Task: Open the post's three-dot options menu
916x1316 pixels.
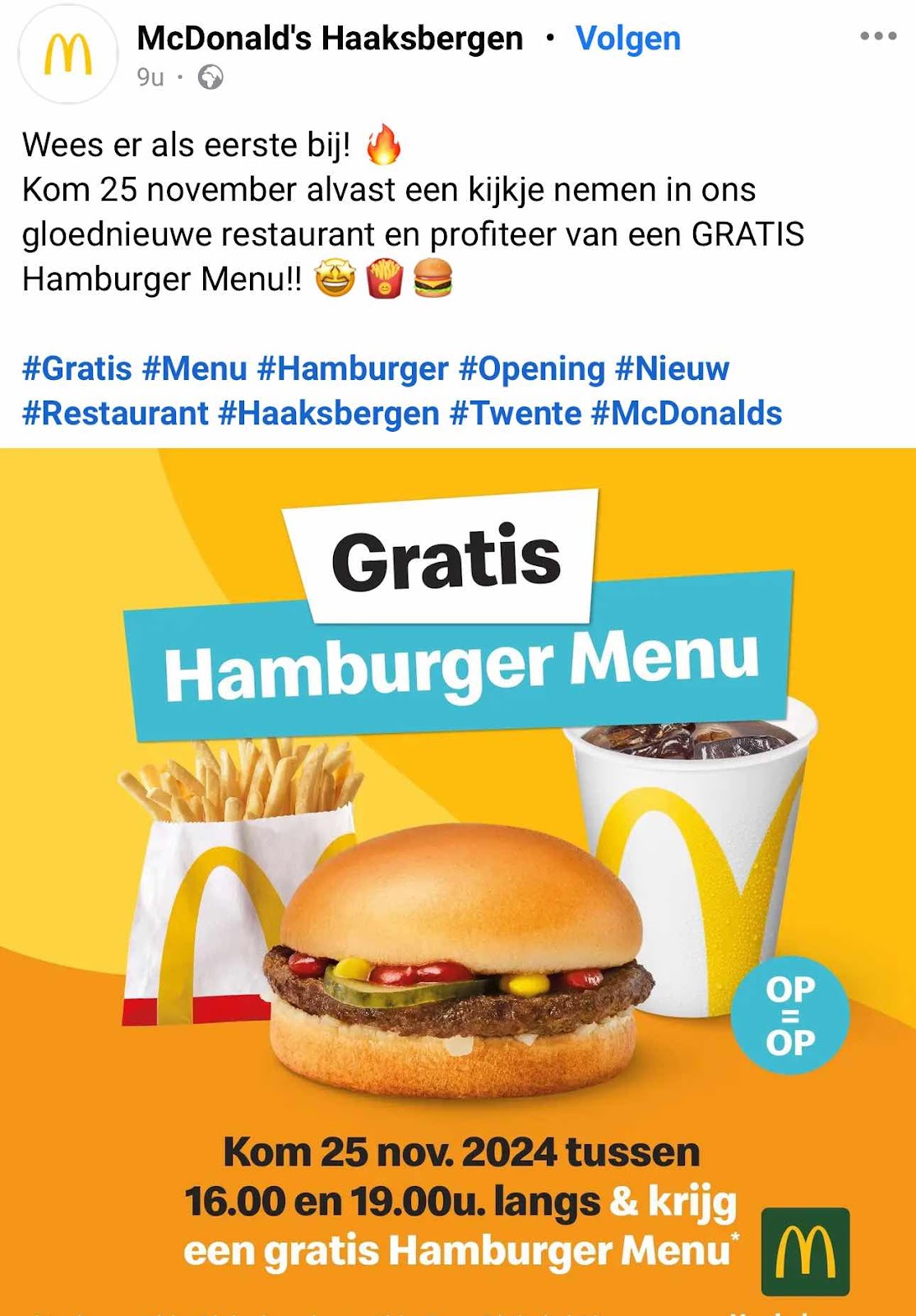Action: click(x=877, y=36)
